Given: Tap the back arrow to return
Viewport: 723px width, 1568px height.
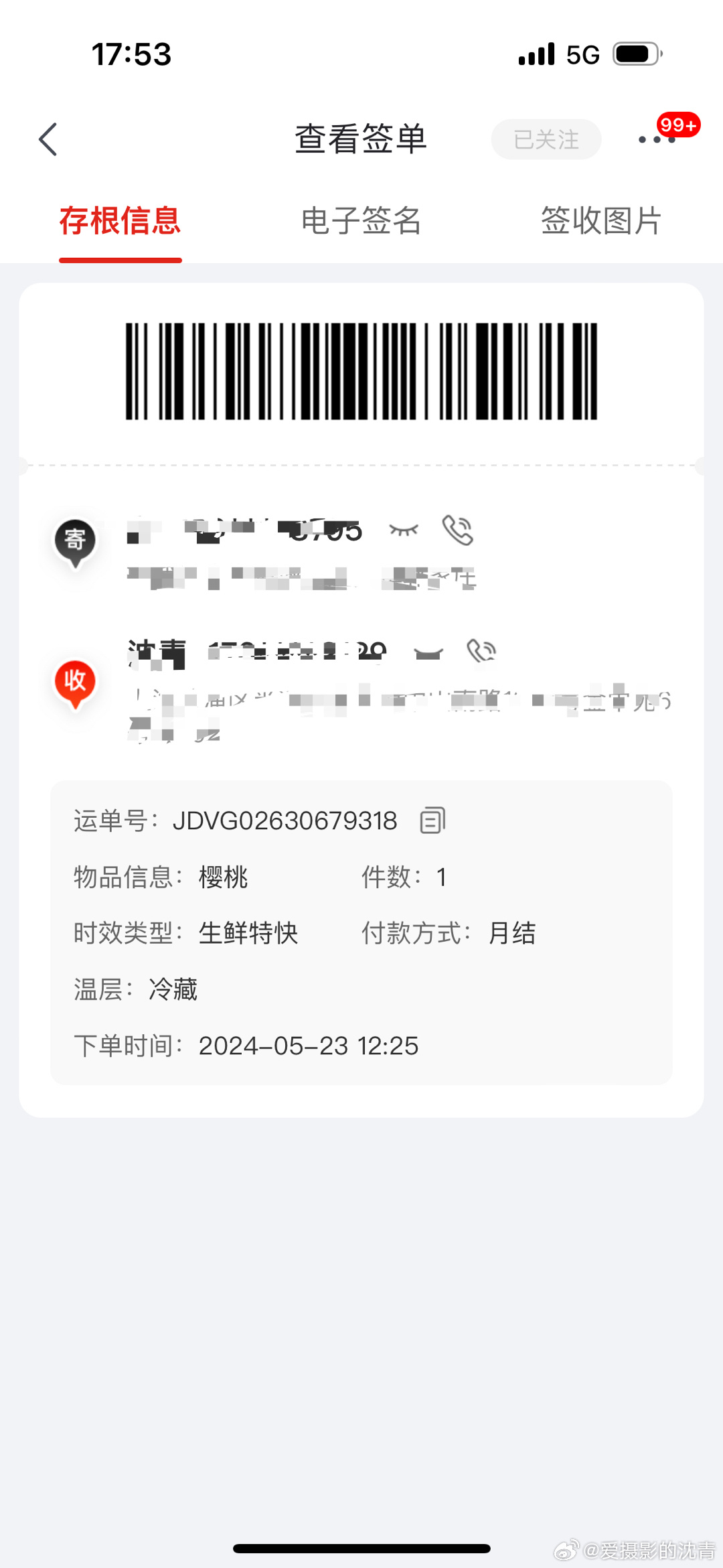Looking at the screenshot, I should (47, 139).
